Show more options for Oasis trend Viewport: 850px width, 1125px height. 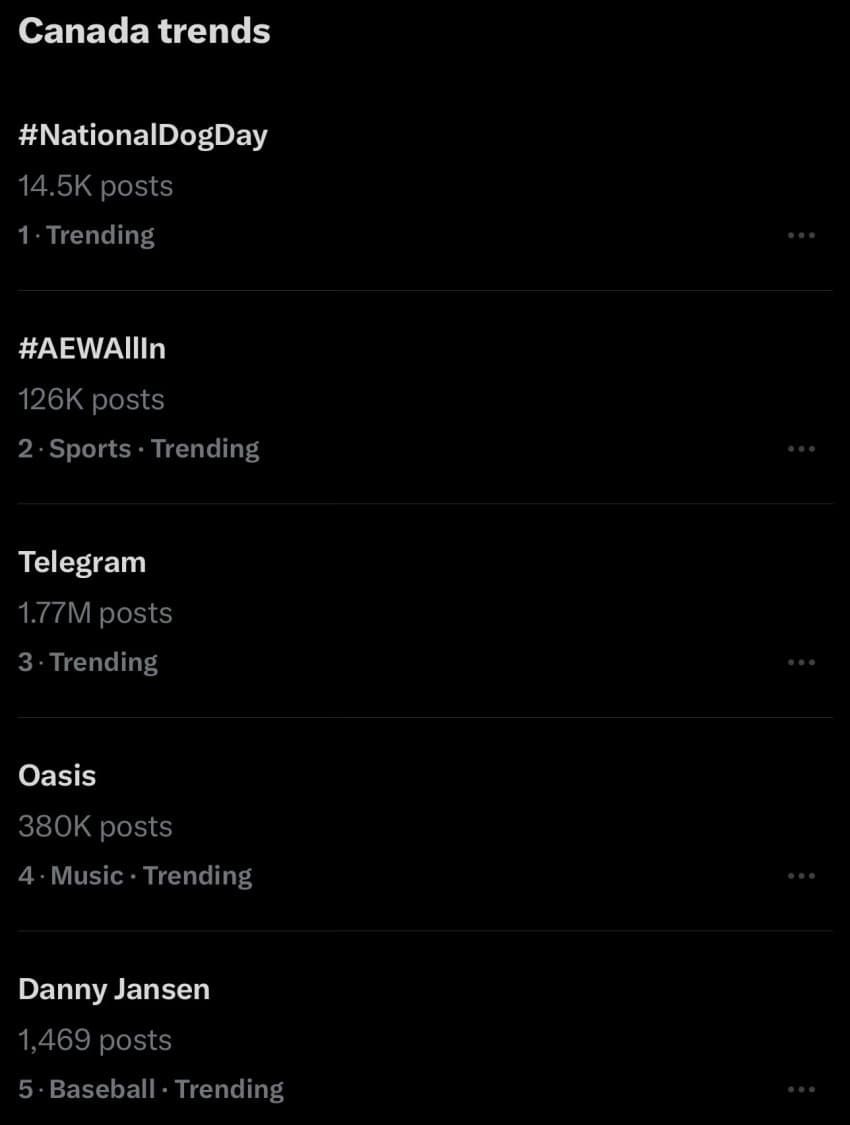[x=801, y=876]
